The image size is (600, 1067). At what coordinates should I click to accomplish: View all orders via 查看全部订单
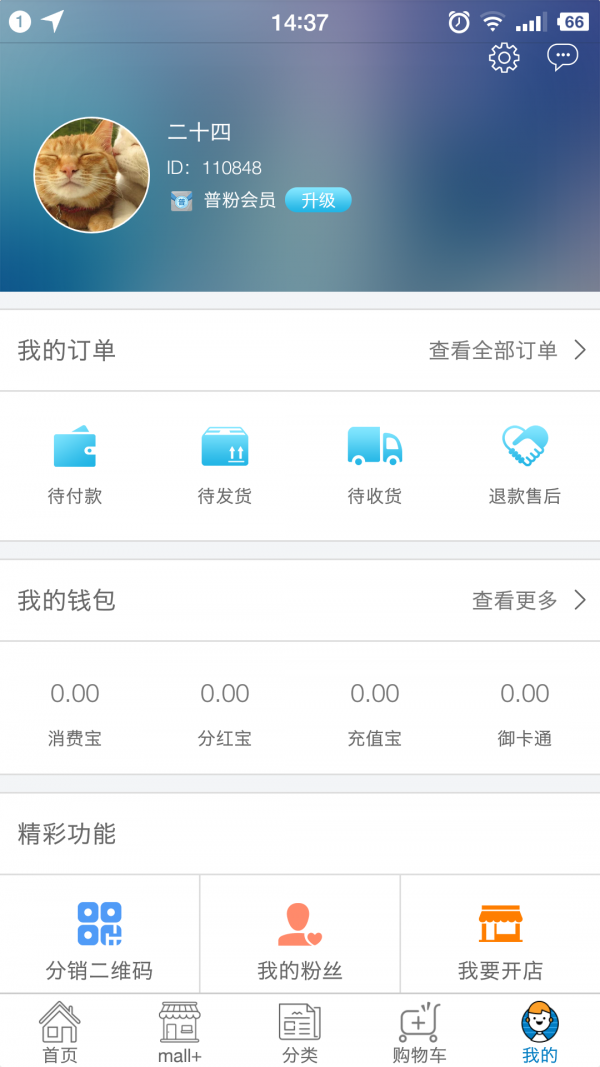[507, 350]
